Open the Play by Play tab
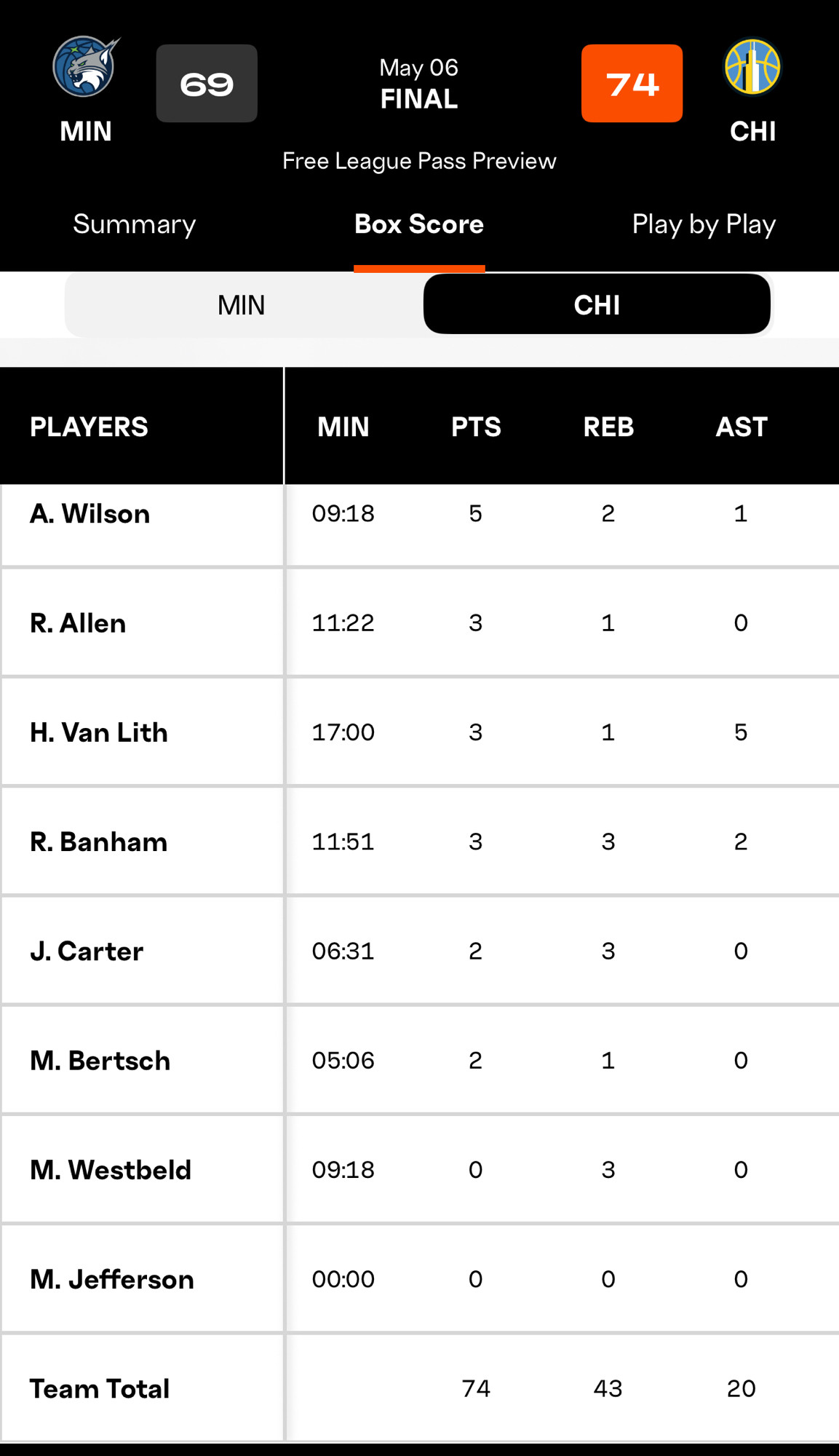This screenshot has height=1456, width=839. tap(704, 224)
